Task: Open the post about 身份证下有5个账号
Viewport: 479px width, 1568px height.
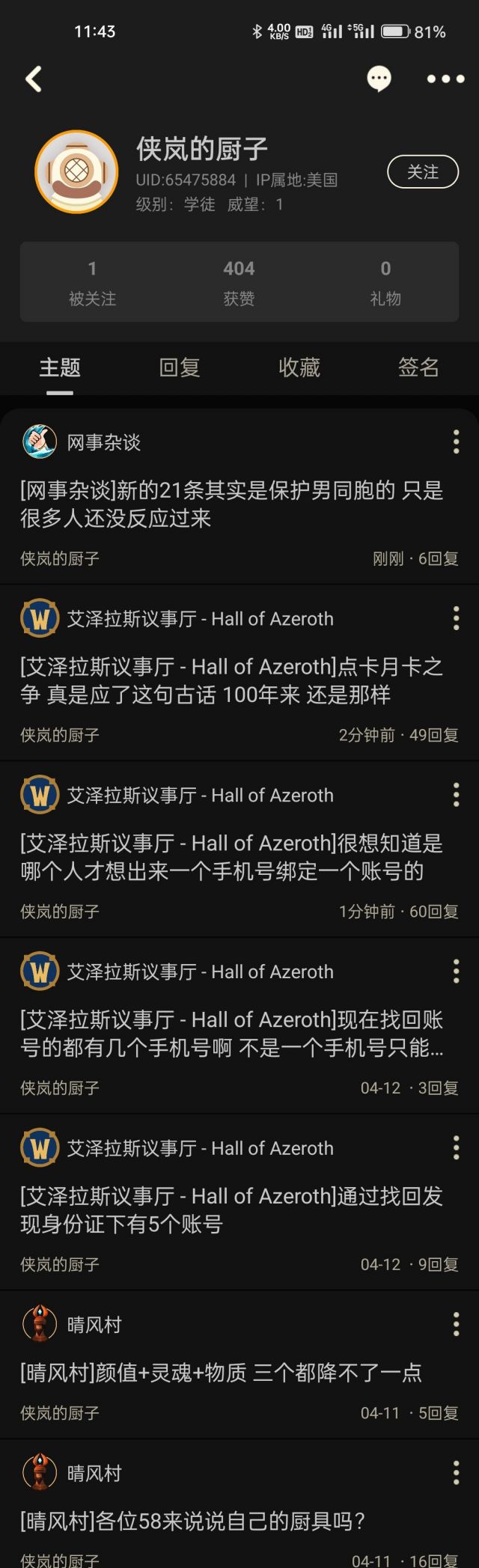Action: 232,1210
